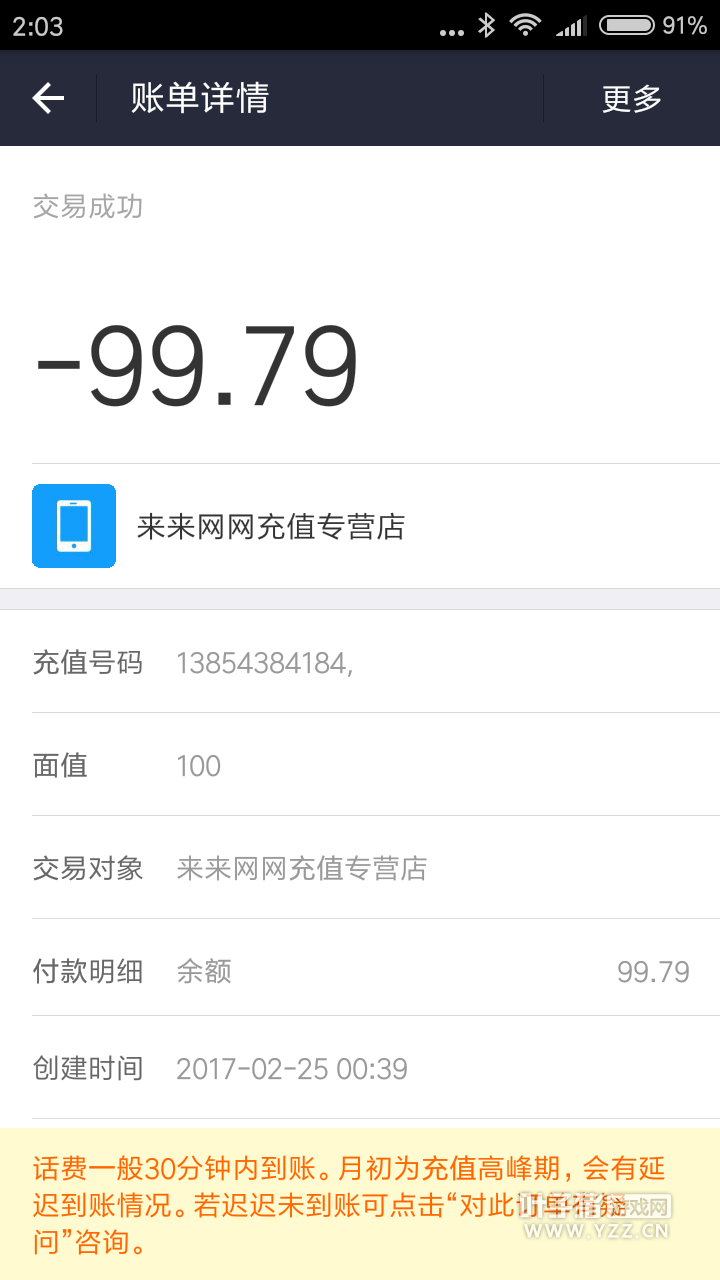Open the 更多 menu
Screen dimensions: 720x1280
[631, 98]
